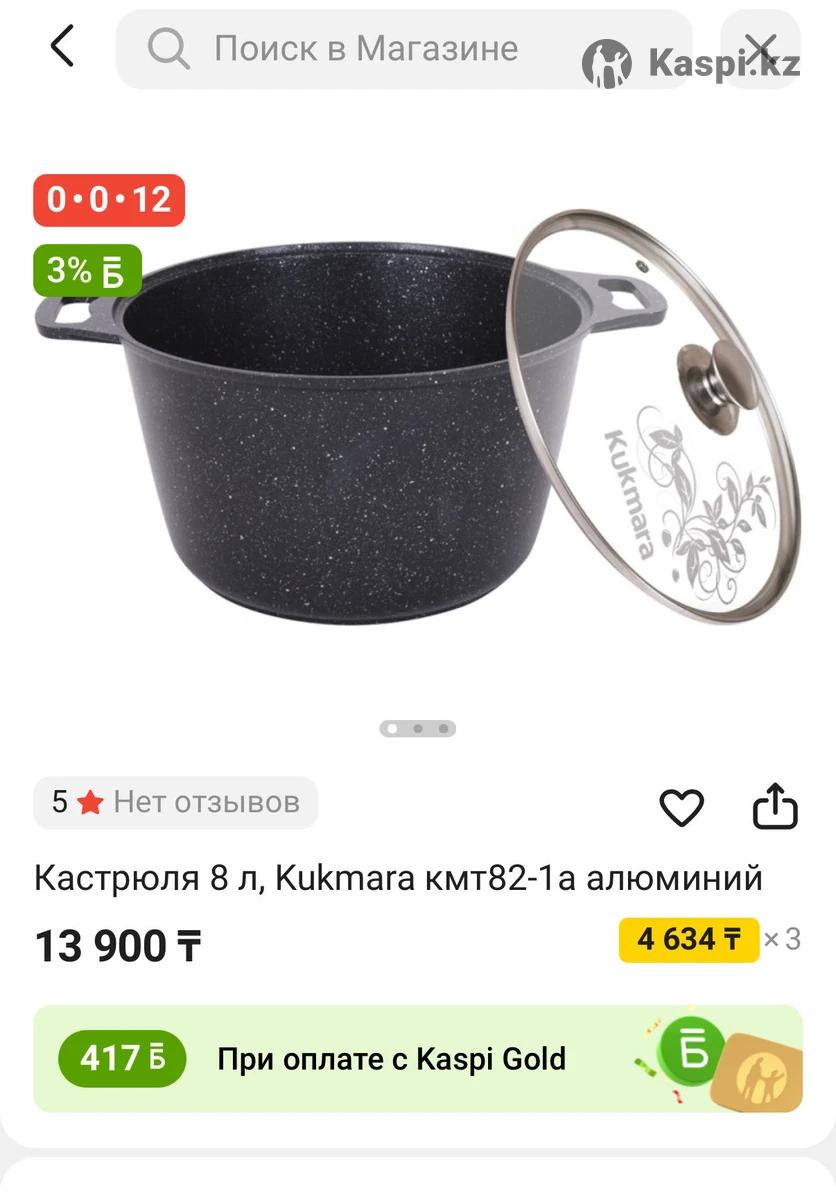Image resolution: width=836 pixels, height=1200 pixels.
Task: Go back using the top arrow
Action: pos(62,47)
